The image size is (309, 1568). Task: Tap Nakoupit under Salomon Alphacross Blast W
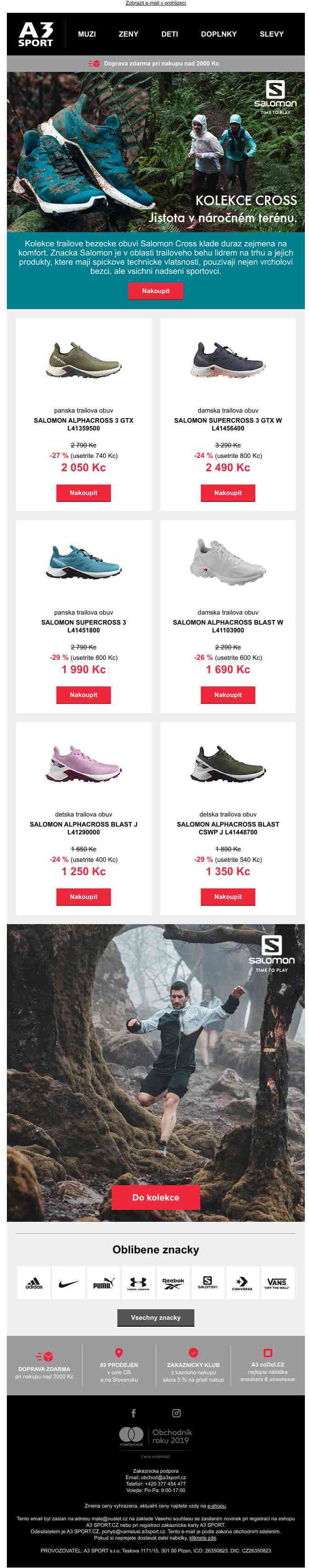tap(227, 695)
